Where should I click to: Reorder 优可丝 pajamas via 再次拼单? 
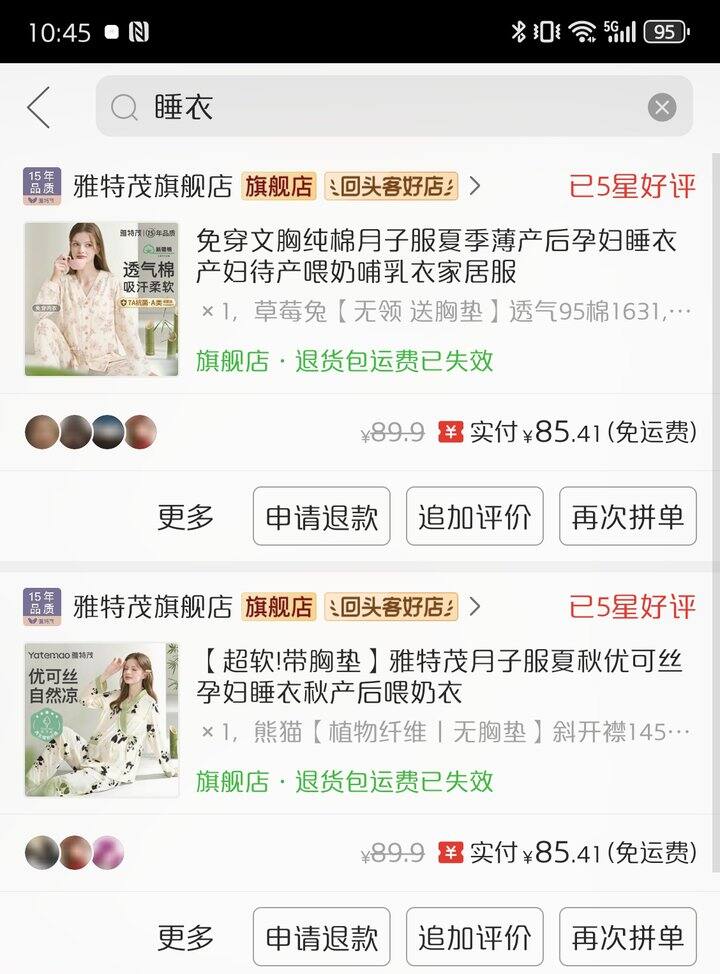tap(627, 937)
